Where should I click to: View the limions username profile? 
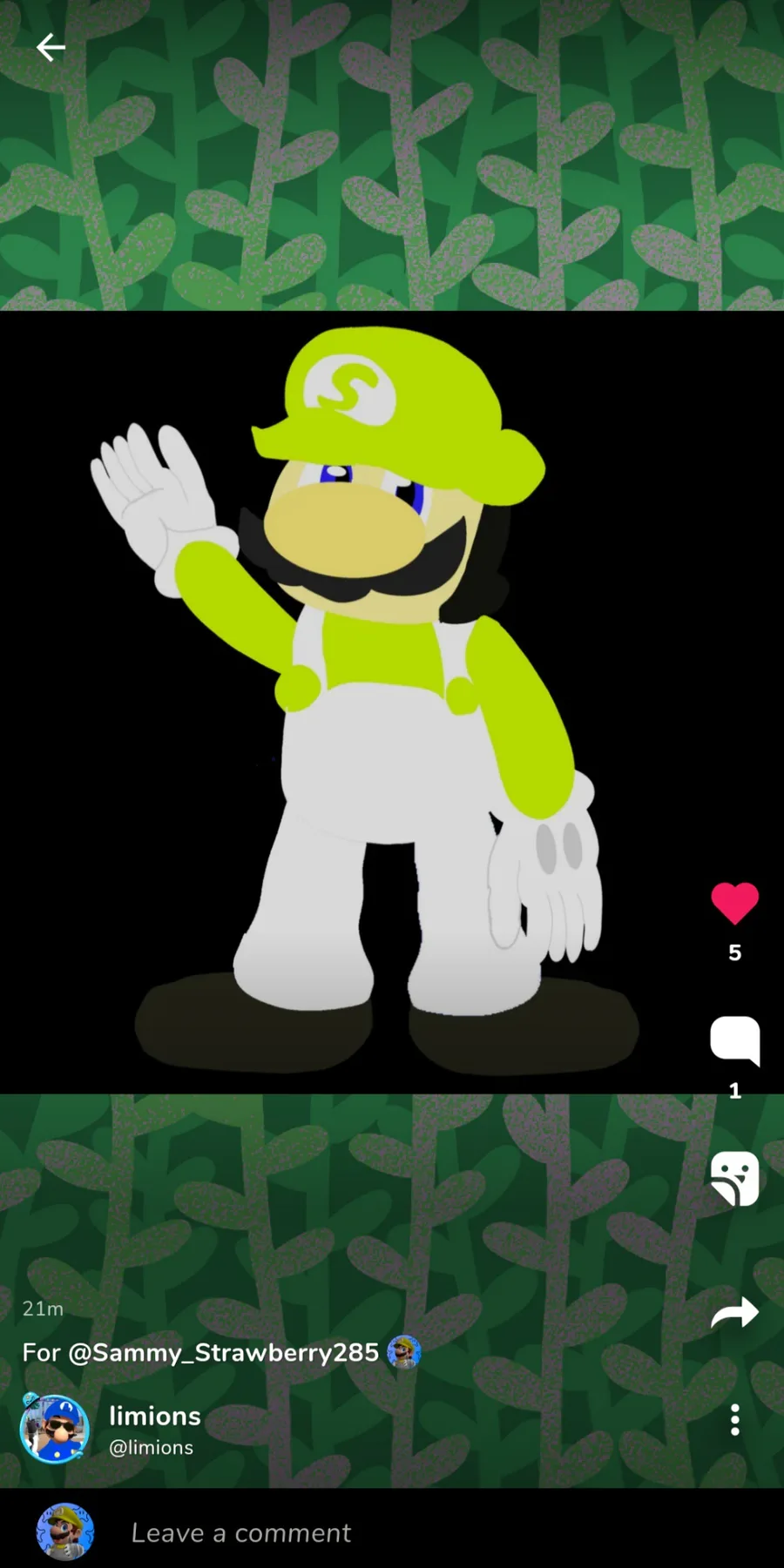click(x=155, y=1417)
